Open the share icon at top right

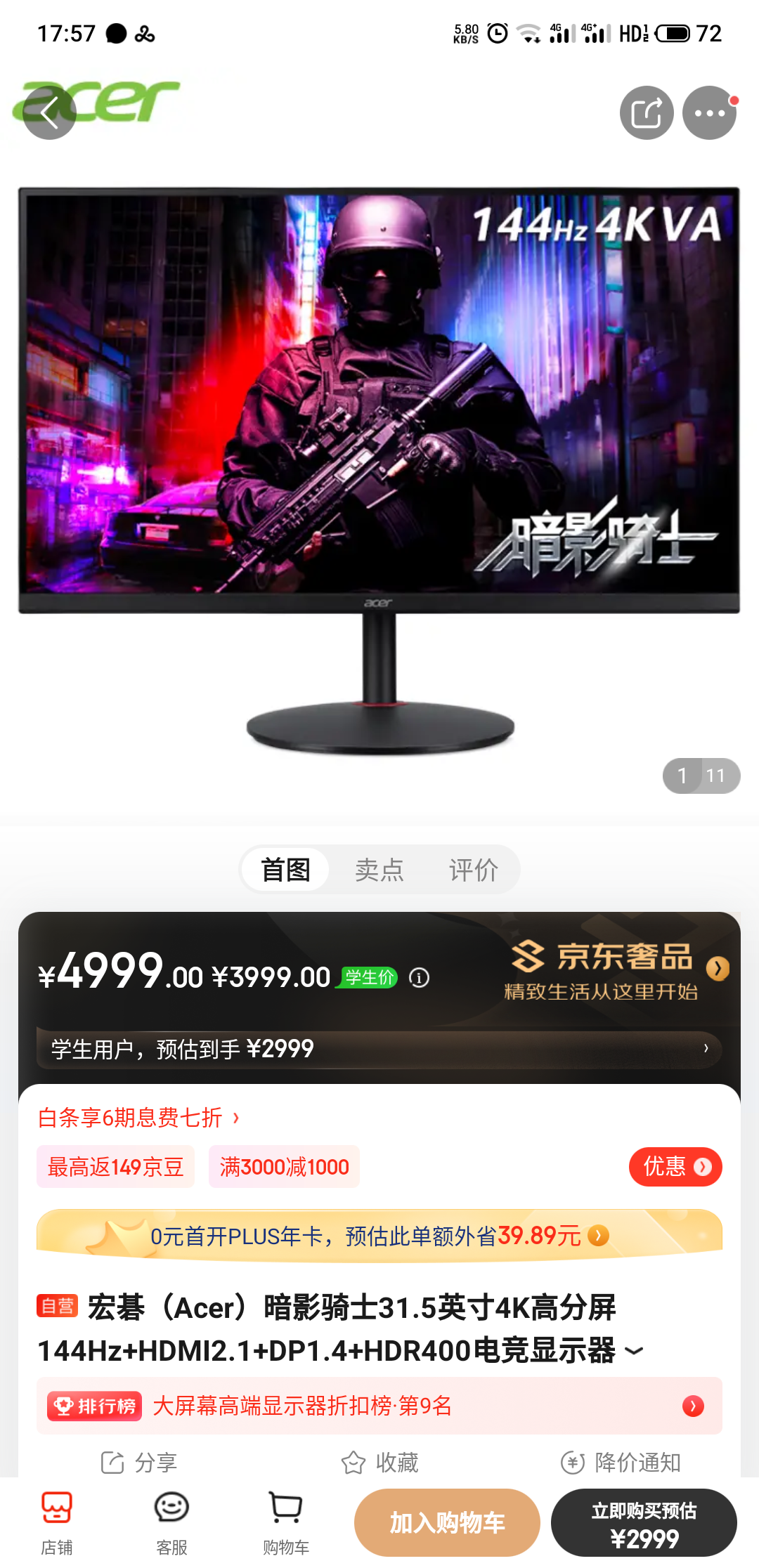click(x=646, y=112)
